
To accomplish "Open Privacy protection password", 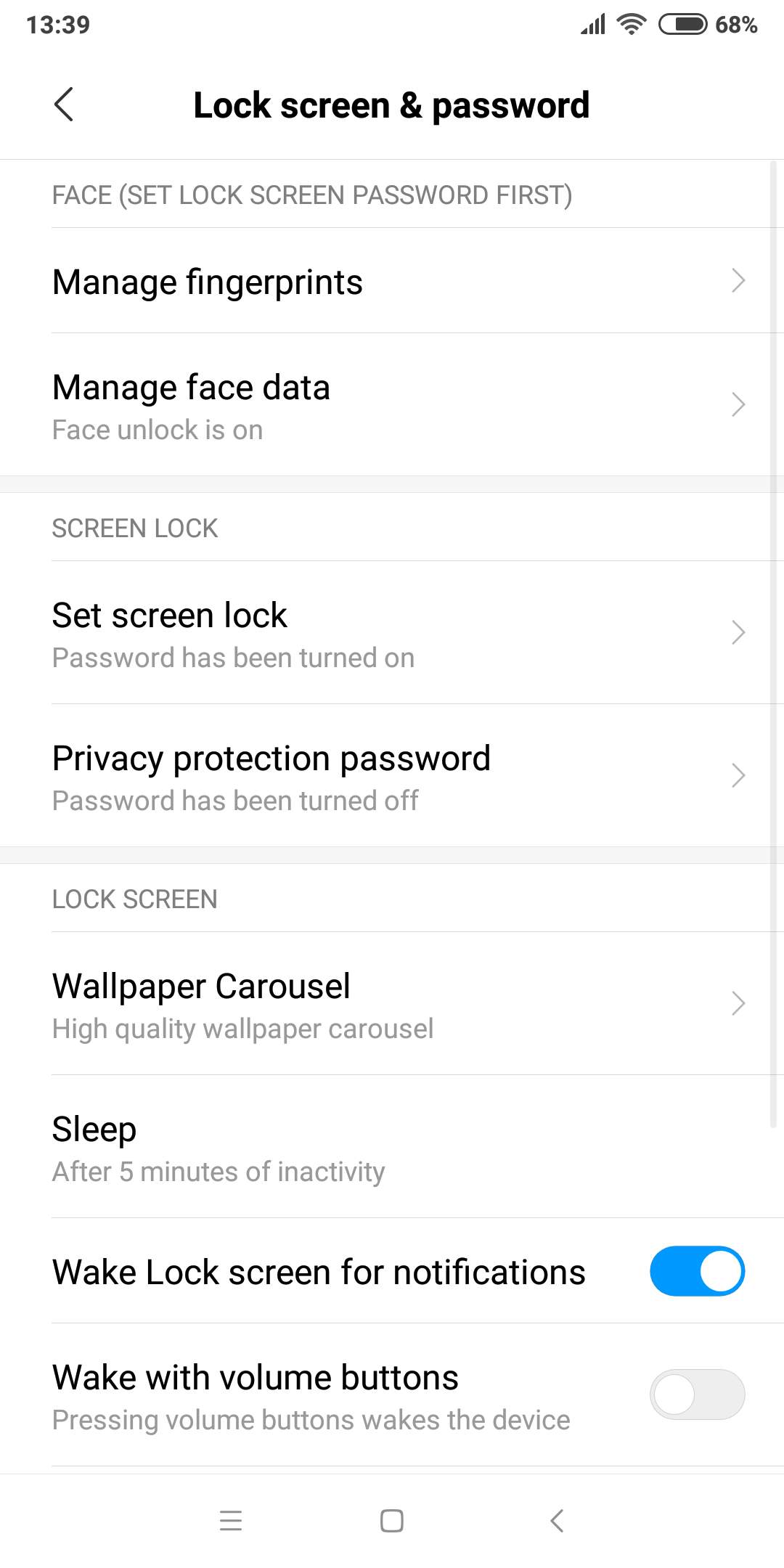I will 392,776.
